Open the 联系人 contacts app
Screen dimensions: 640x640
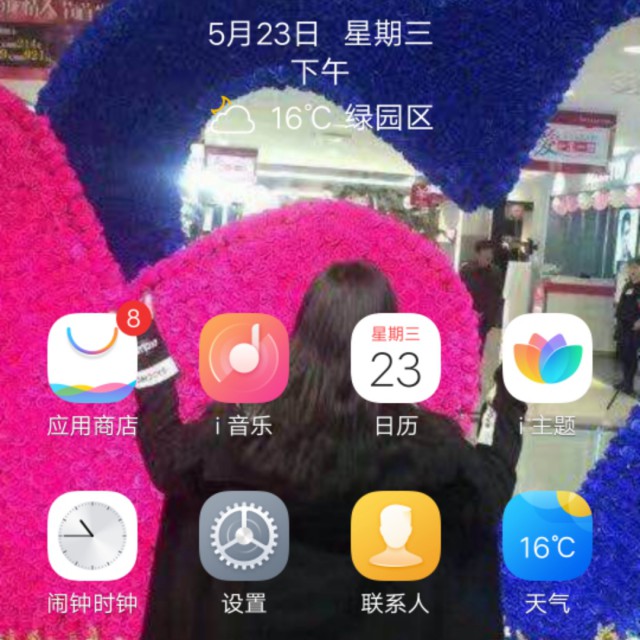[396, 536]
